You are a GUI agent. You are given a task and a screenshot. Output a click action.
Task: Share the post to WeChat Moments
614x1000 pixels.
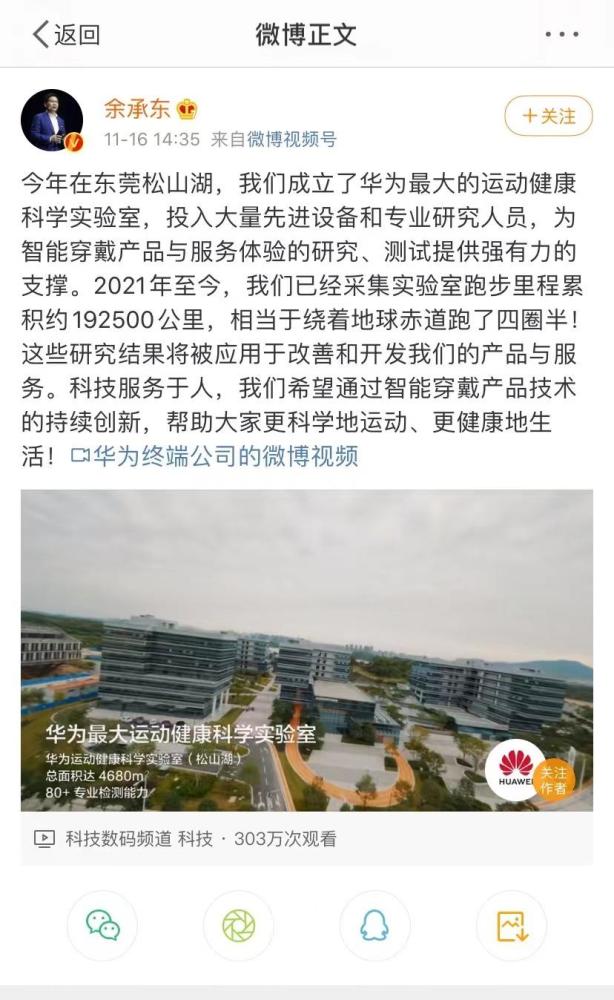pyautogui.click(x=238, y=925)
